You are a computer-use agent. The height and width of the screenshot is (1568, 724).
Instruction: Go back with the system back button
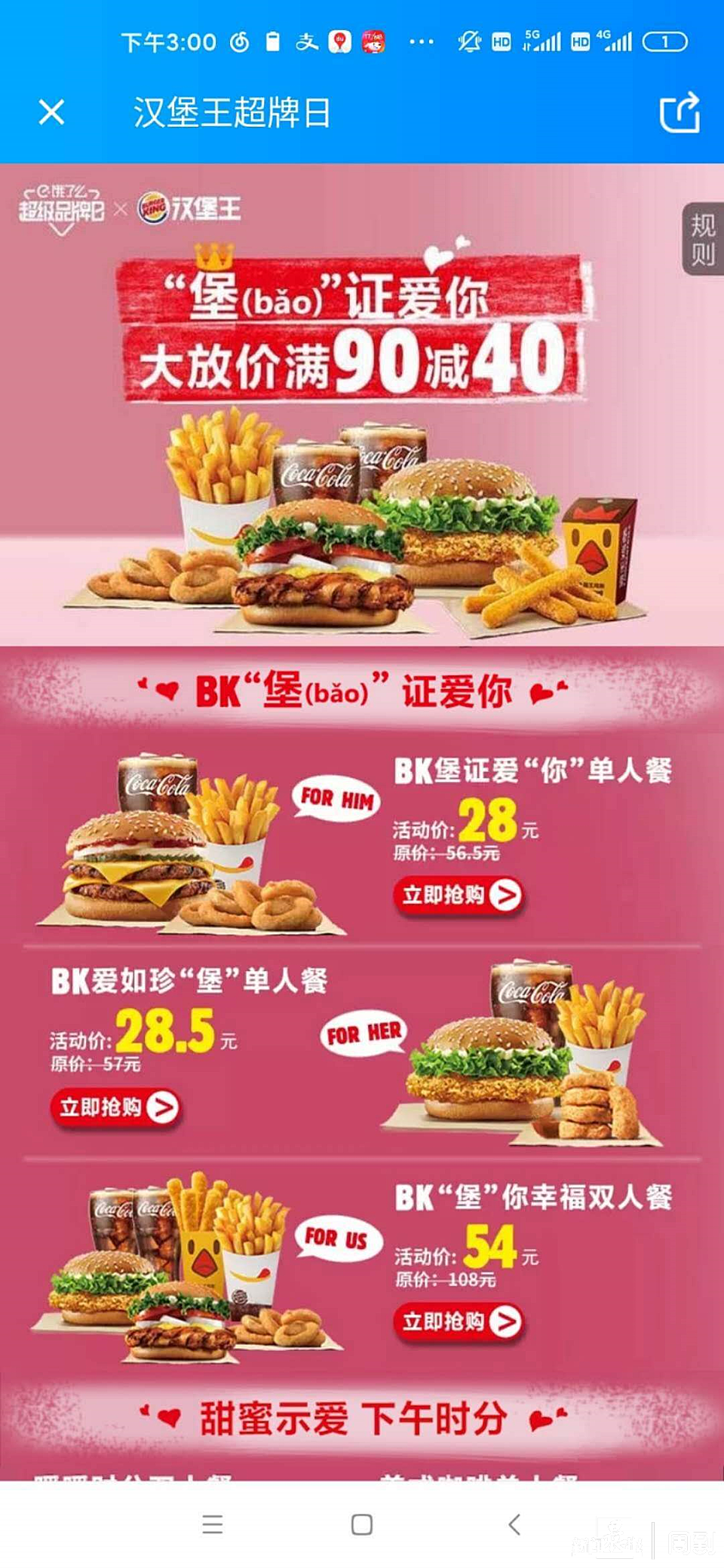click(514, 1524)
